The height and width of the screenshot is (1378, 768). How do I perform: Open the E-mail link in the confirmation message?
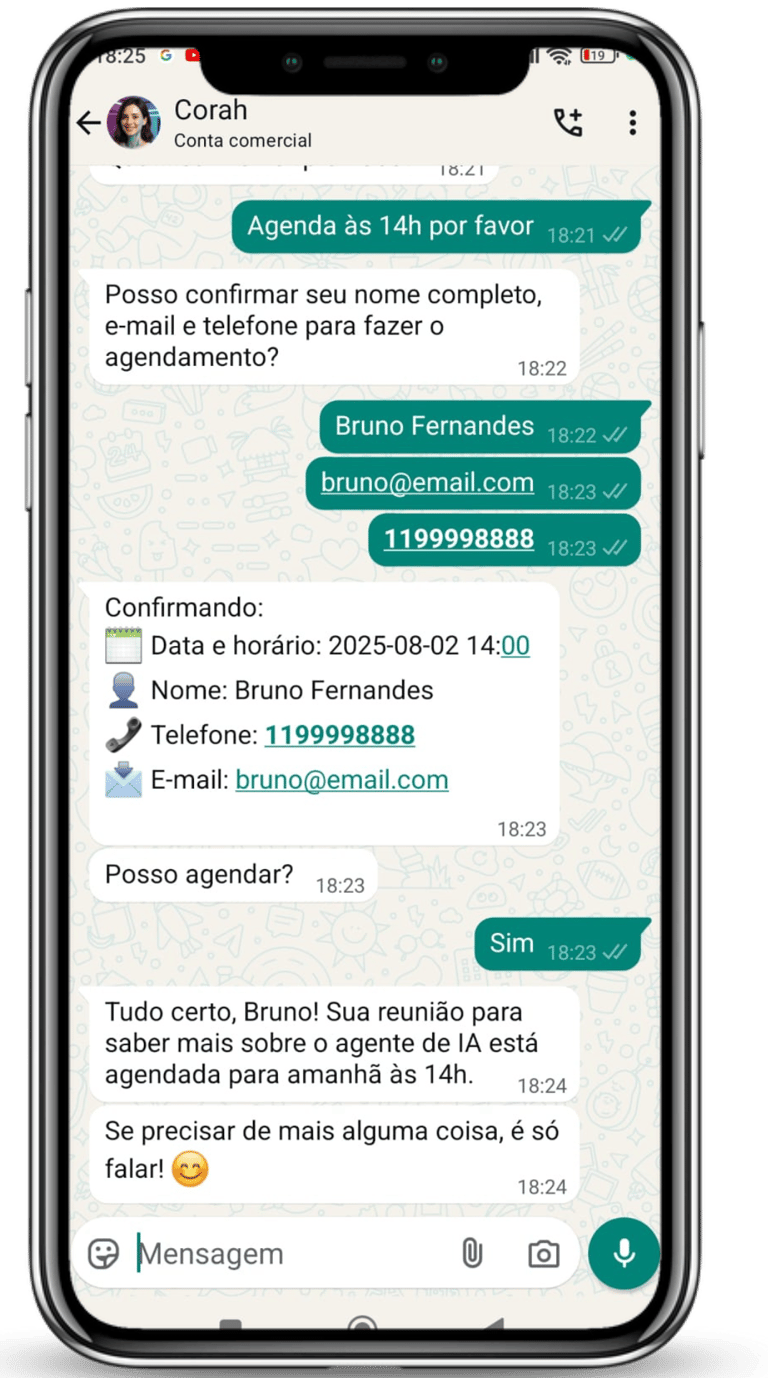(x=342, y=780)
